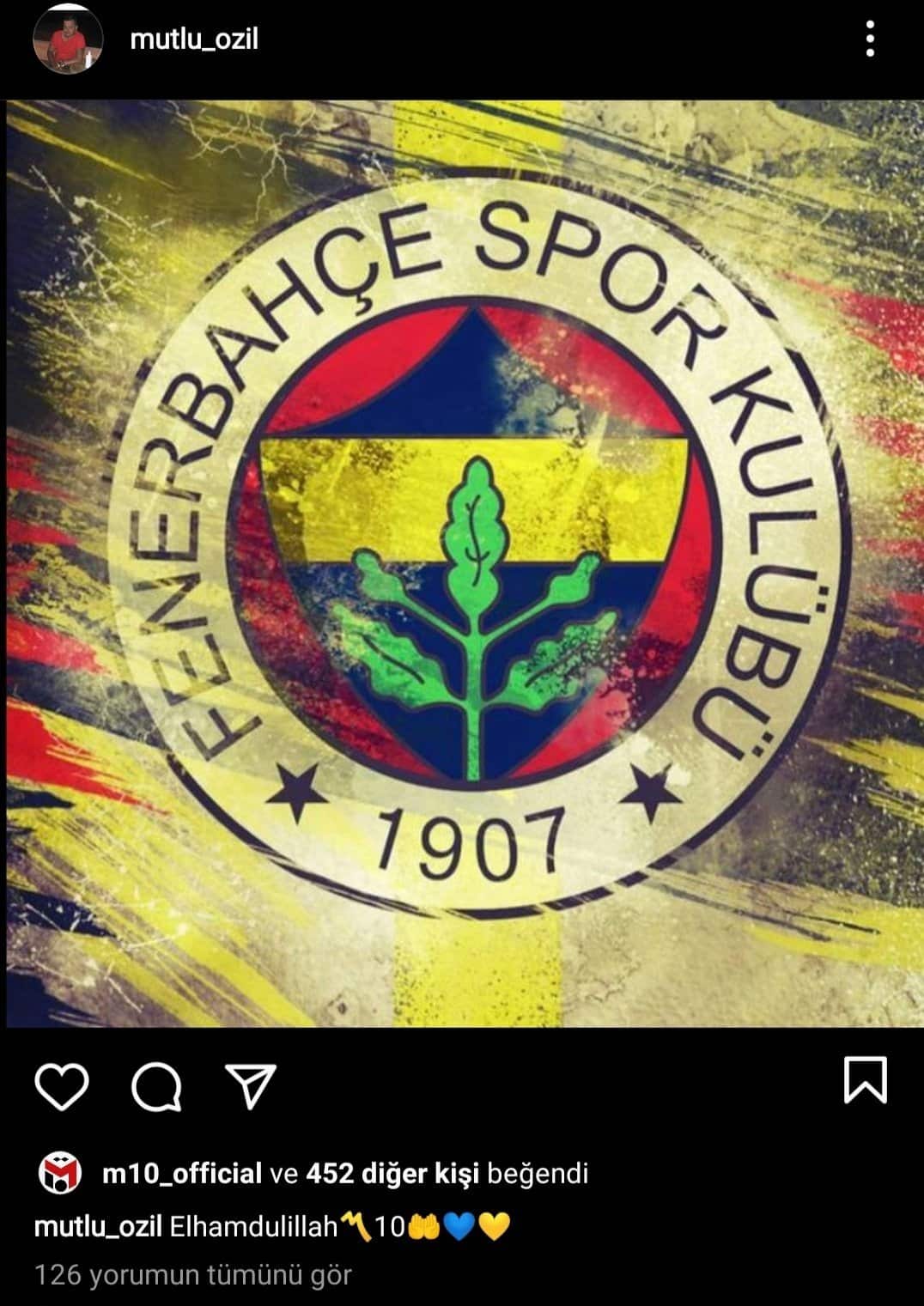
Task: Save the post with the bookmark icon
Action: point(865,1080)
